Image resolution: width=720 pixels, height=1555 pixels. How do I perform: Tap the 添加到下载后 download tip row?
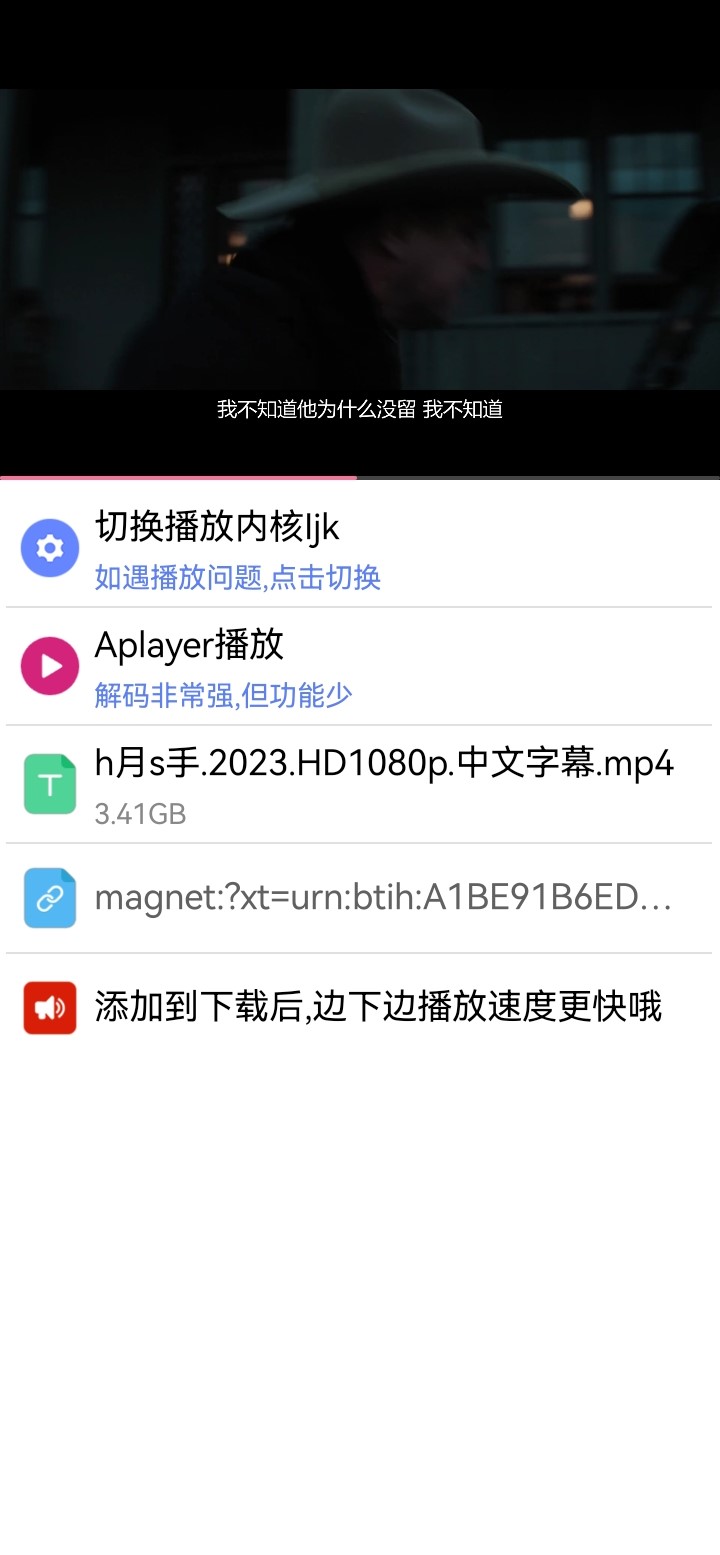click(360, 1007)
